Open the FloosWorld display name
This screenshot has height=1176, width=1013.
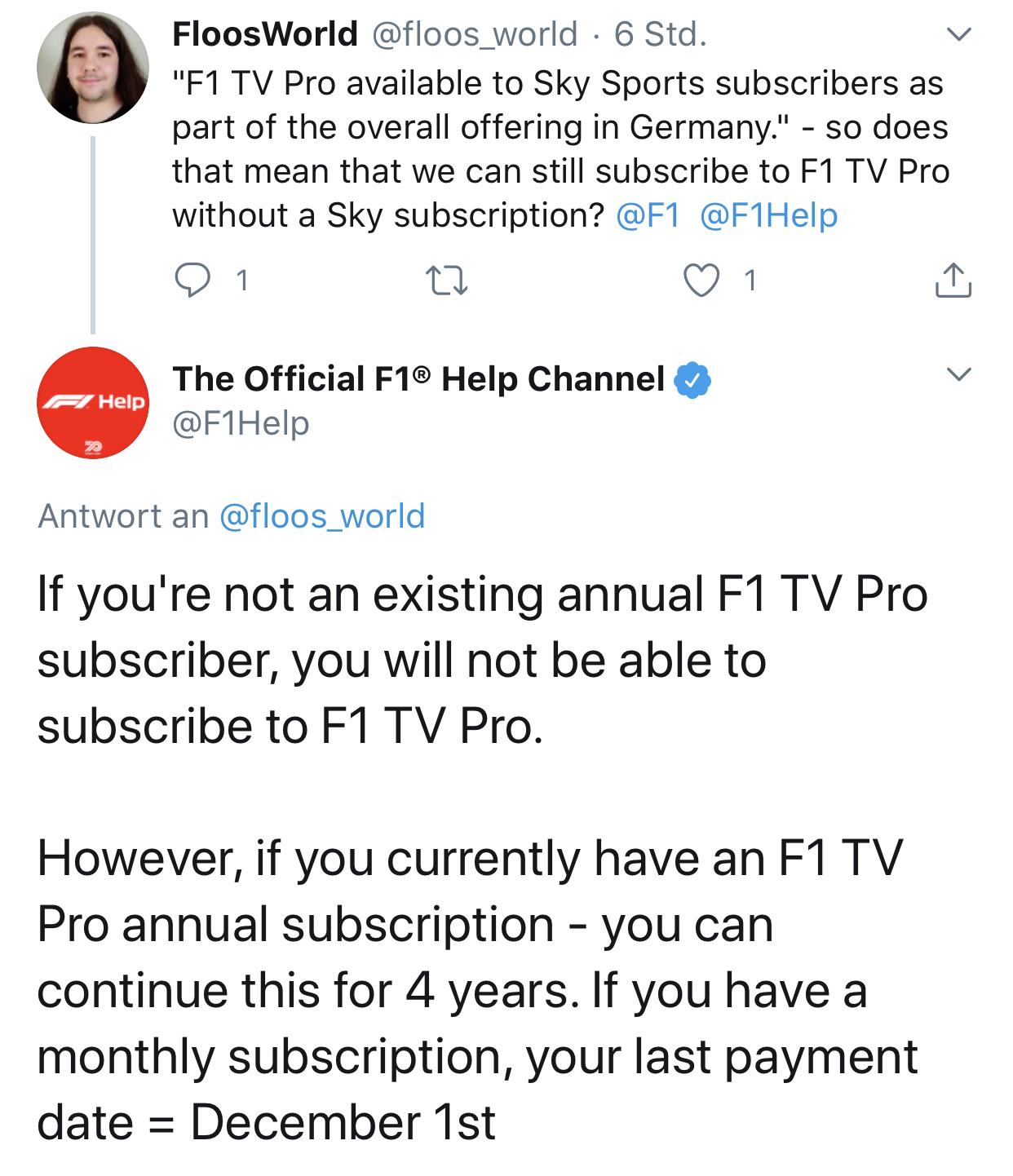point(265,34)
